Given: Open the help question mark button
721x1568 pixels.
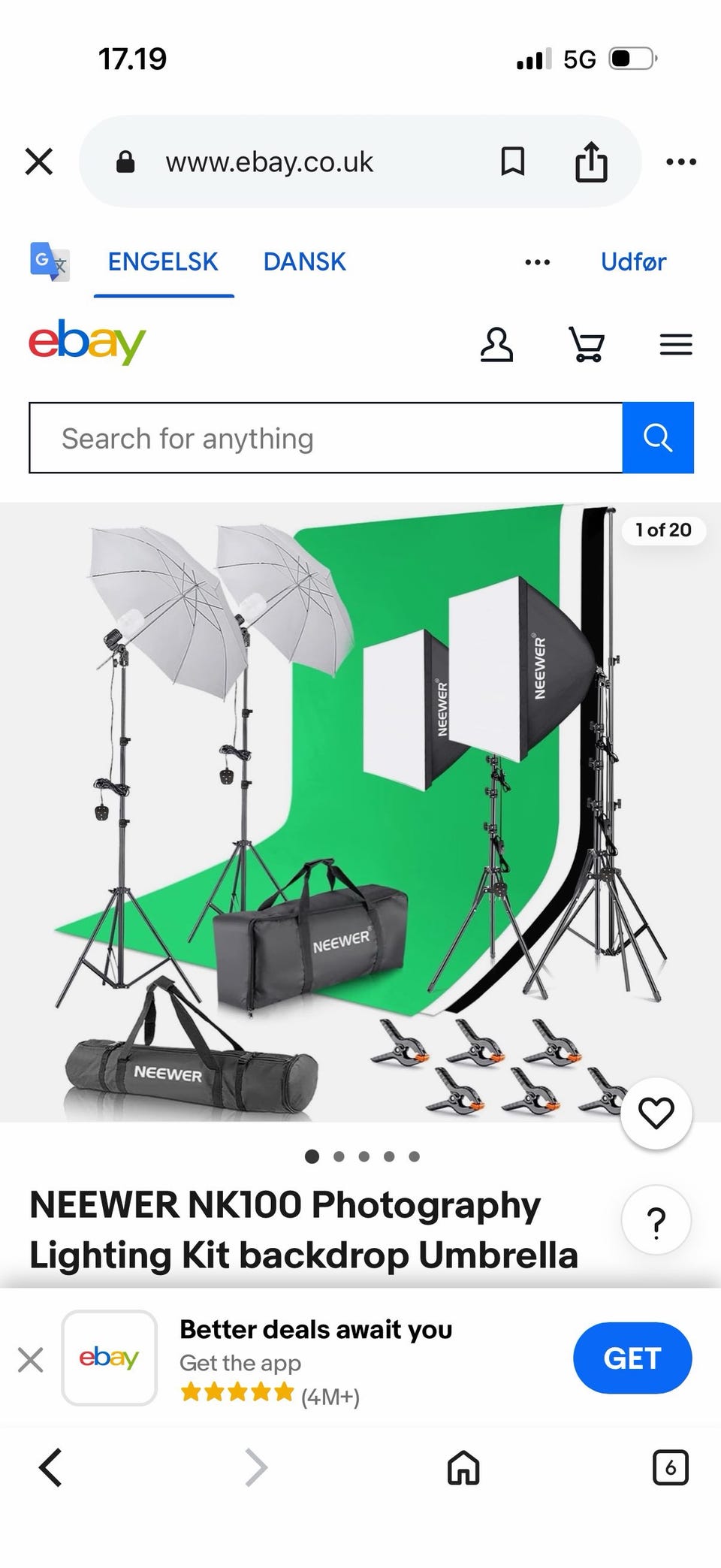Looking at the screenshot, I should pos(656,1220).
